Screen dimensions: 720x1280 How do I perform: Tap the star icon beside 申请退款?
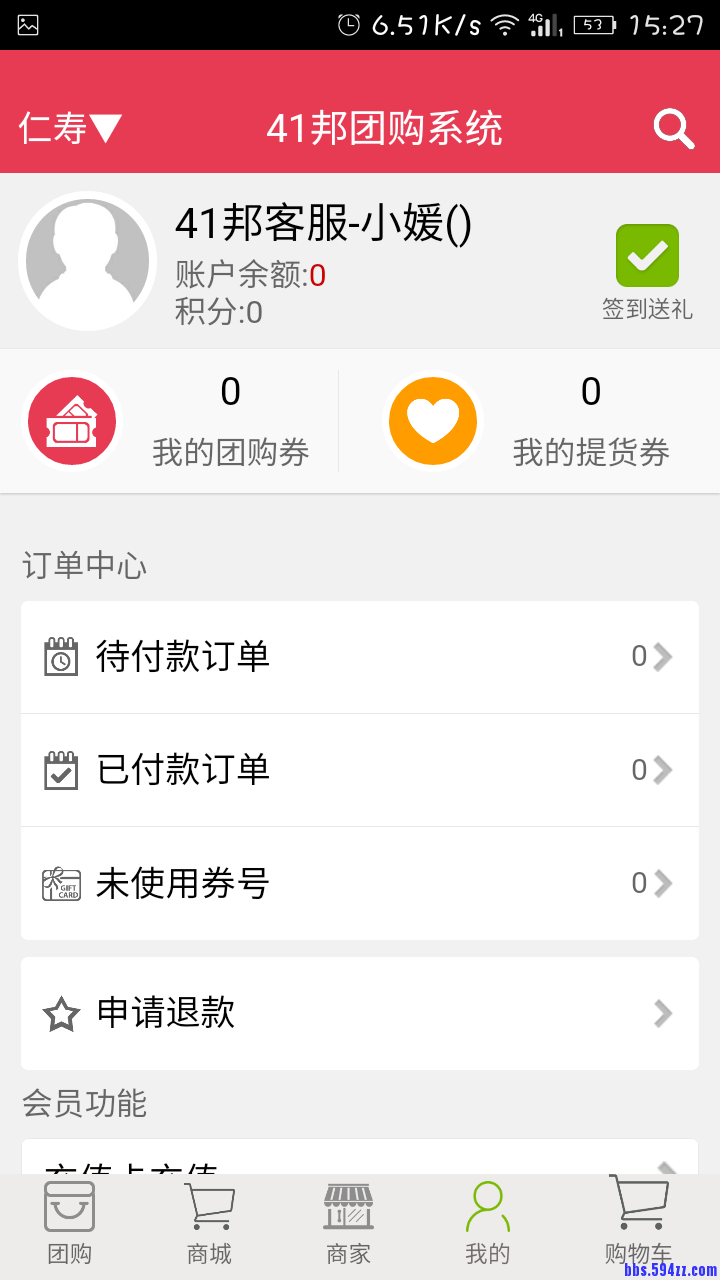pos(61,1013)
